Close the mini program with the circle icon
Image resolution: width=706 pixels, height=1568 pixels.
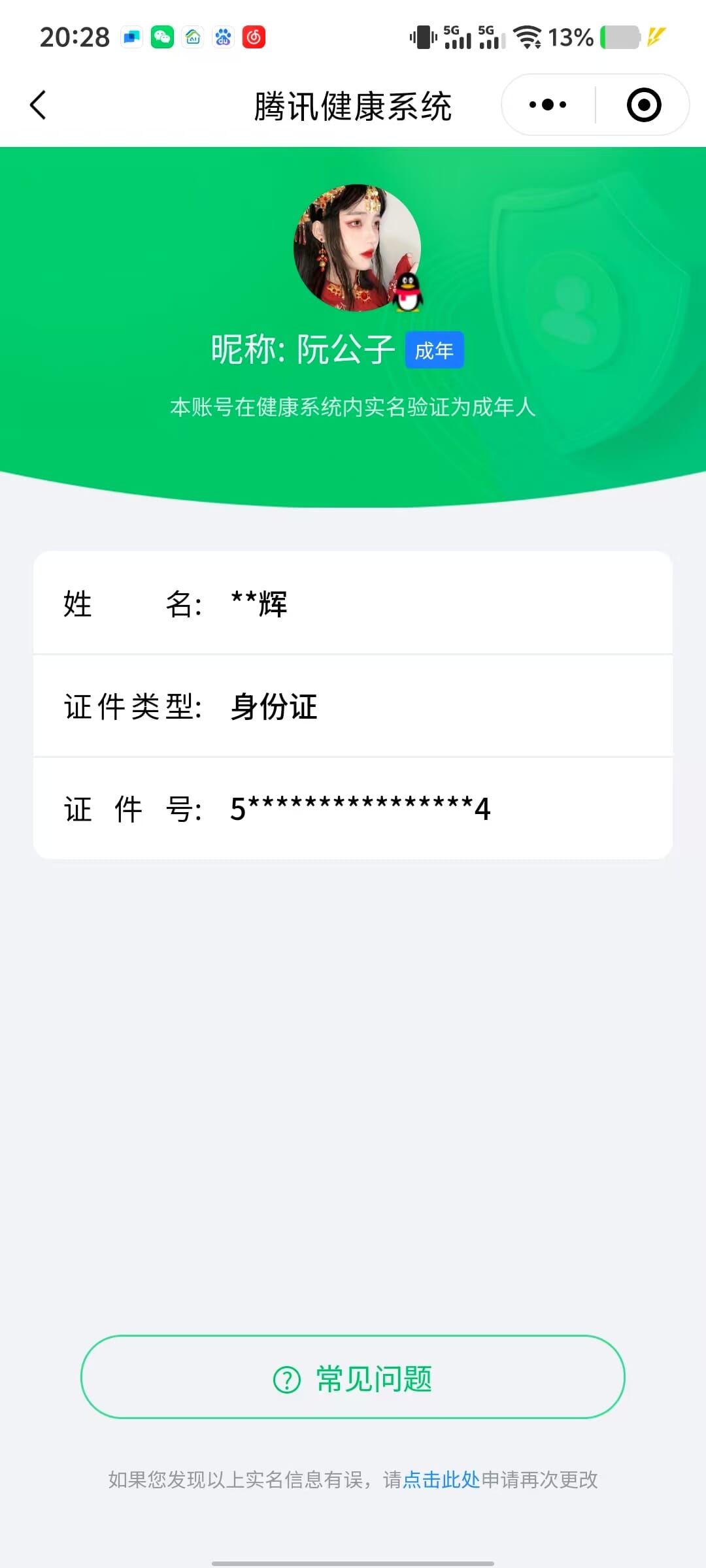(643, 105)
